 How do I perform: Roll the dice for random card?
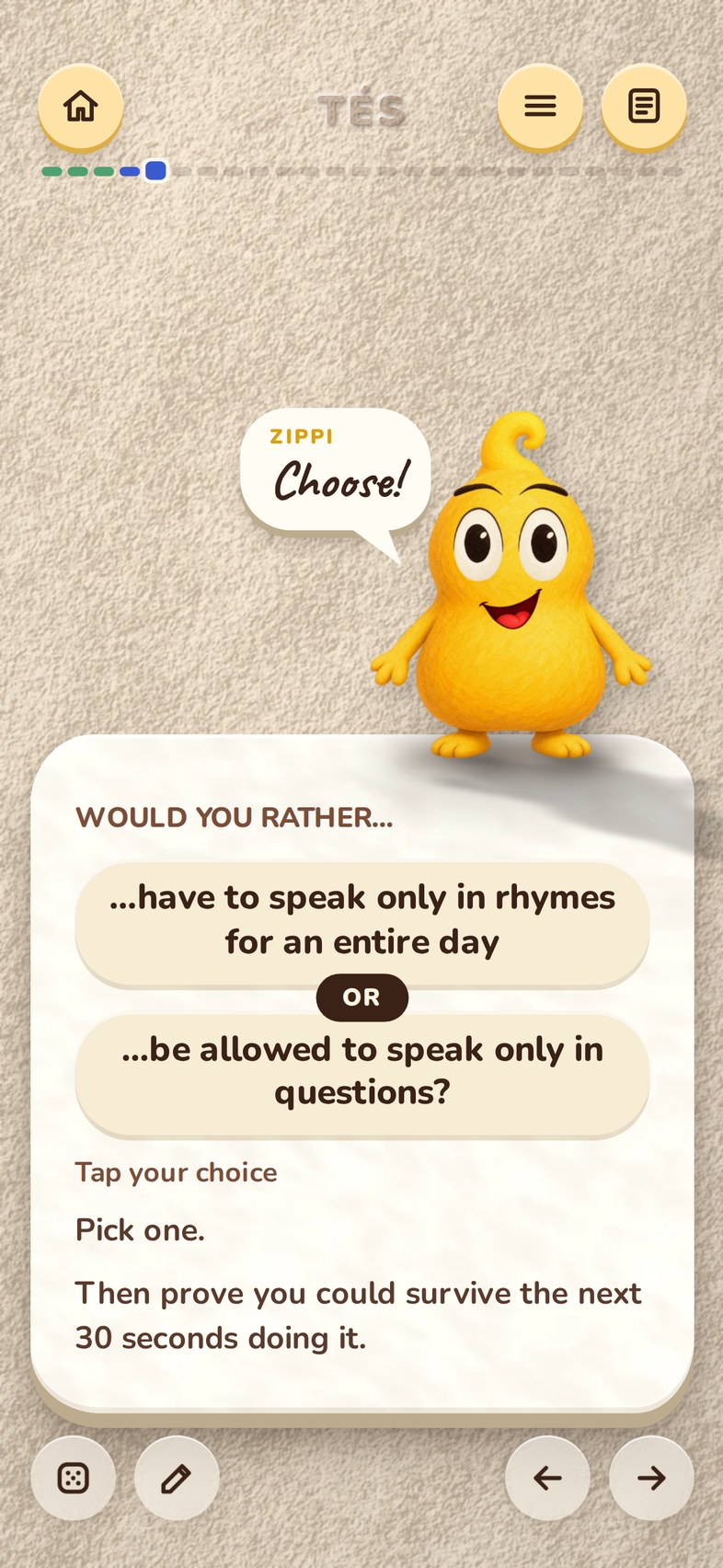[74, 1478]
